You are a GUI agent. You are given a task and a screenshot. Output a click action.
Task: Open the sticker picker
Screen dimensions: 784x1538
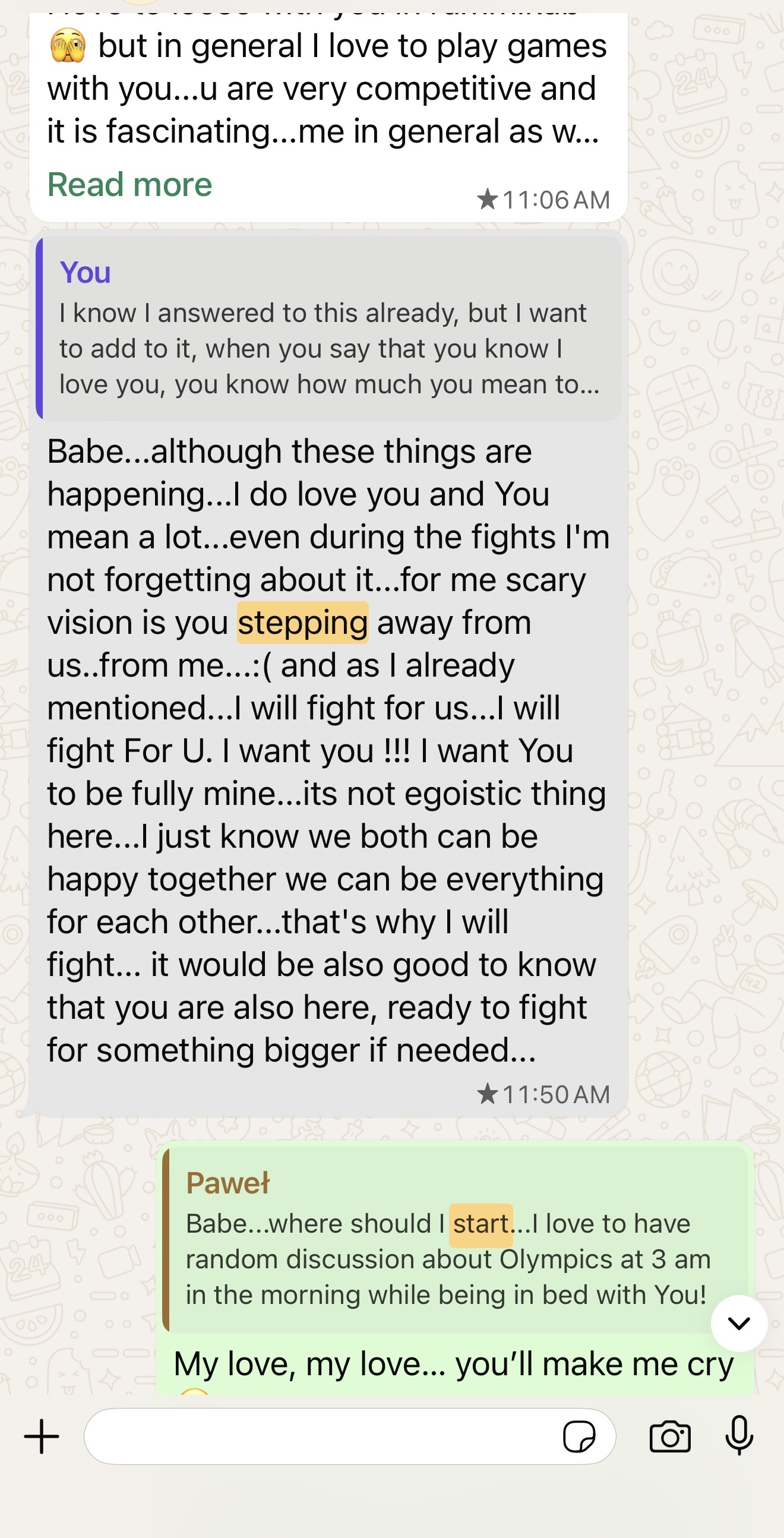click(x=578, y=1436)
